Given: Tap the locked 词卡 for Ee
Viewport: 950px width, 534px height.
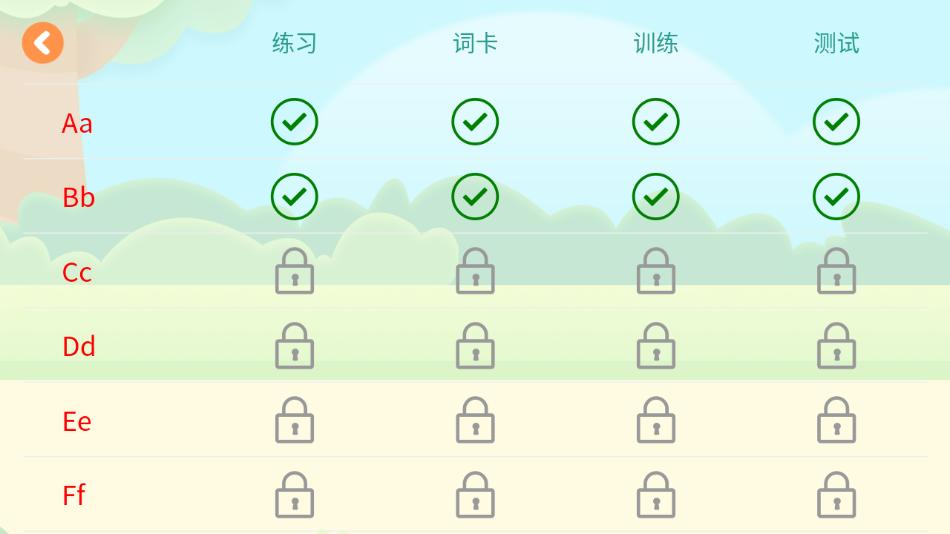Looking at the screenshot, I should (x=475, y=421).
